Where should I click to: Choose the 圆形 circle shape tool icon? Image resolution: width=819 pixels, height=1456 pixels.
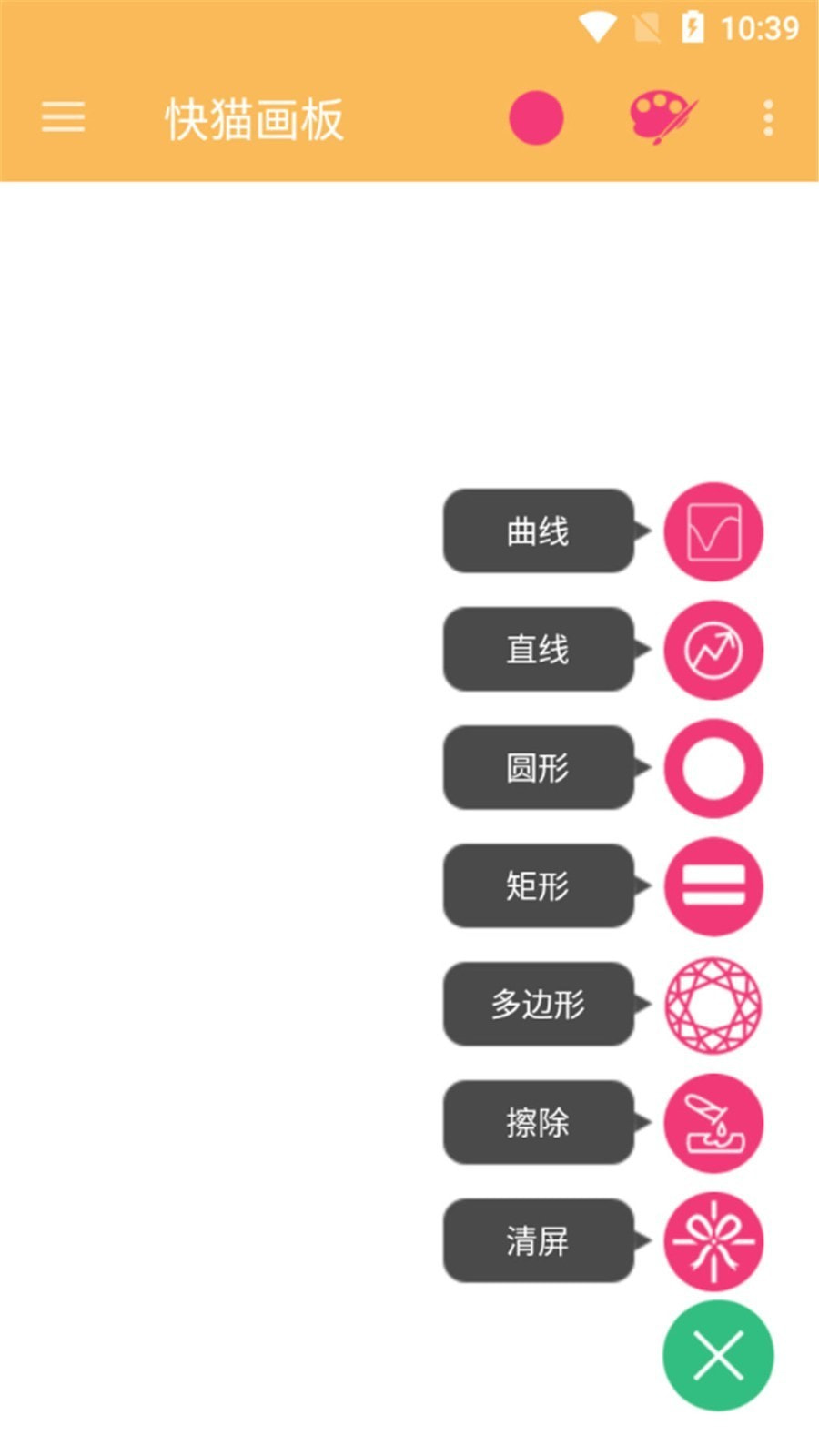(x=713, y=769)
